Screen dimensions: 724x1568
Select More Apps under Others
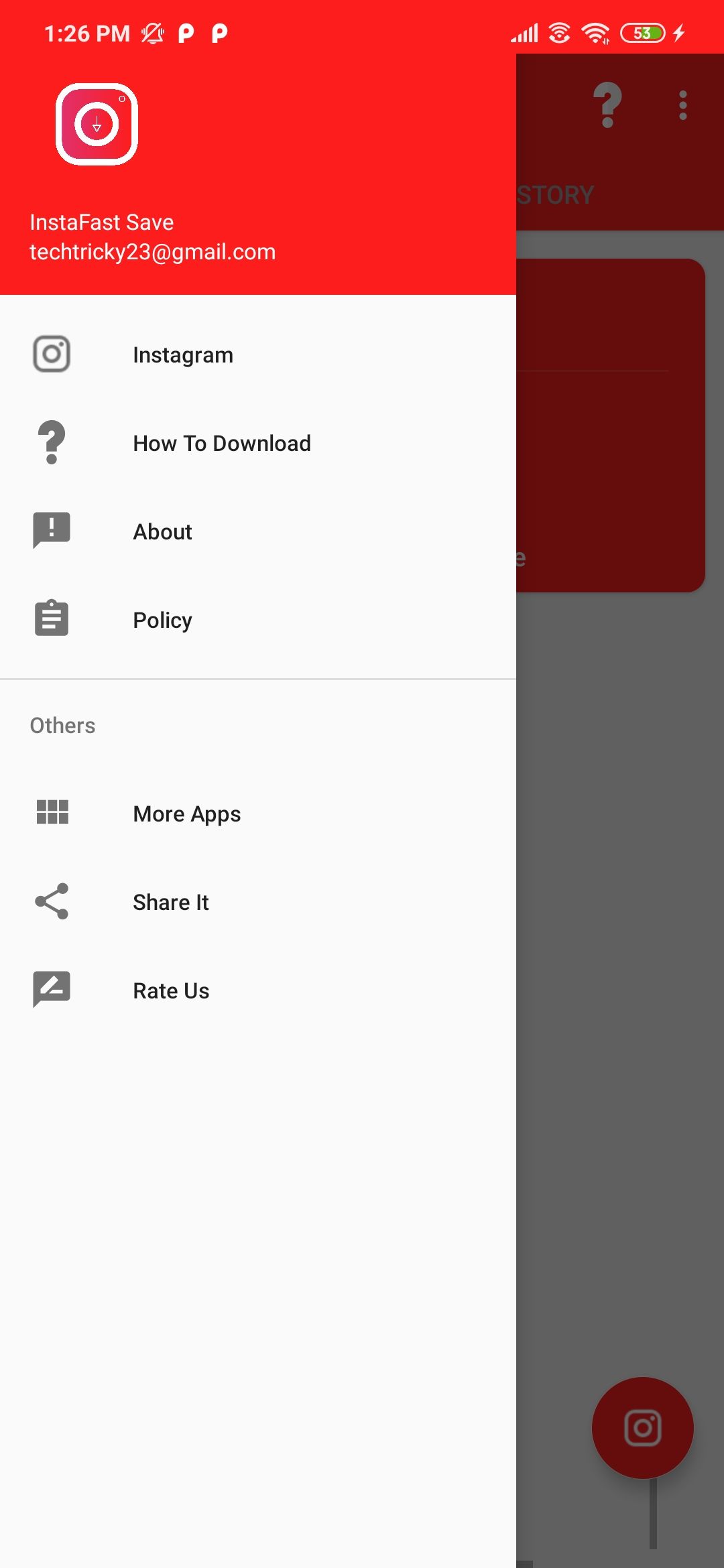pos(186,813)
